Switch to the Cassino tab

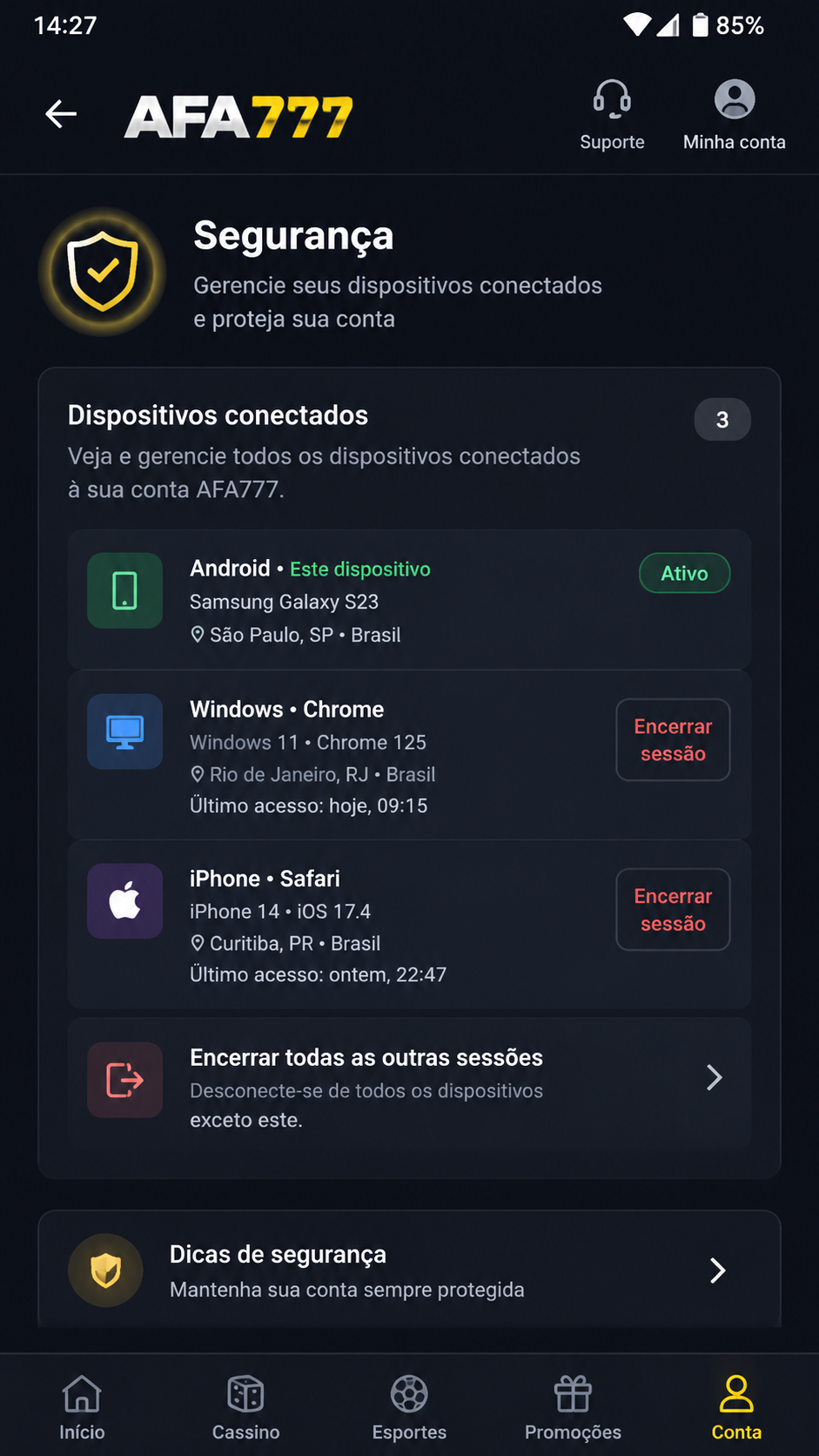246,1408
